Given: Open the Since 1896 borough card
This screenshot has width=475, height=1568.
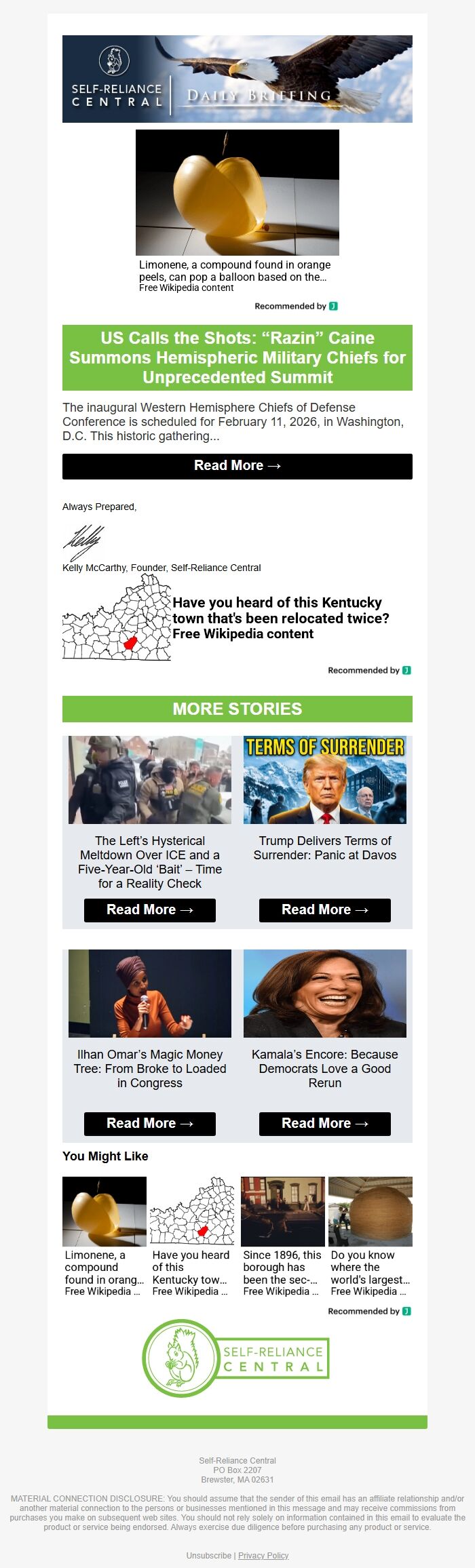Looking at the screenshot, I should (282, 1236).
